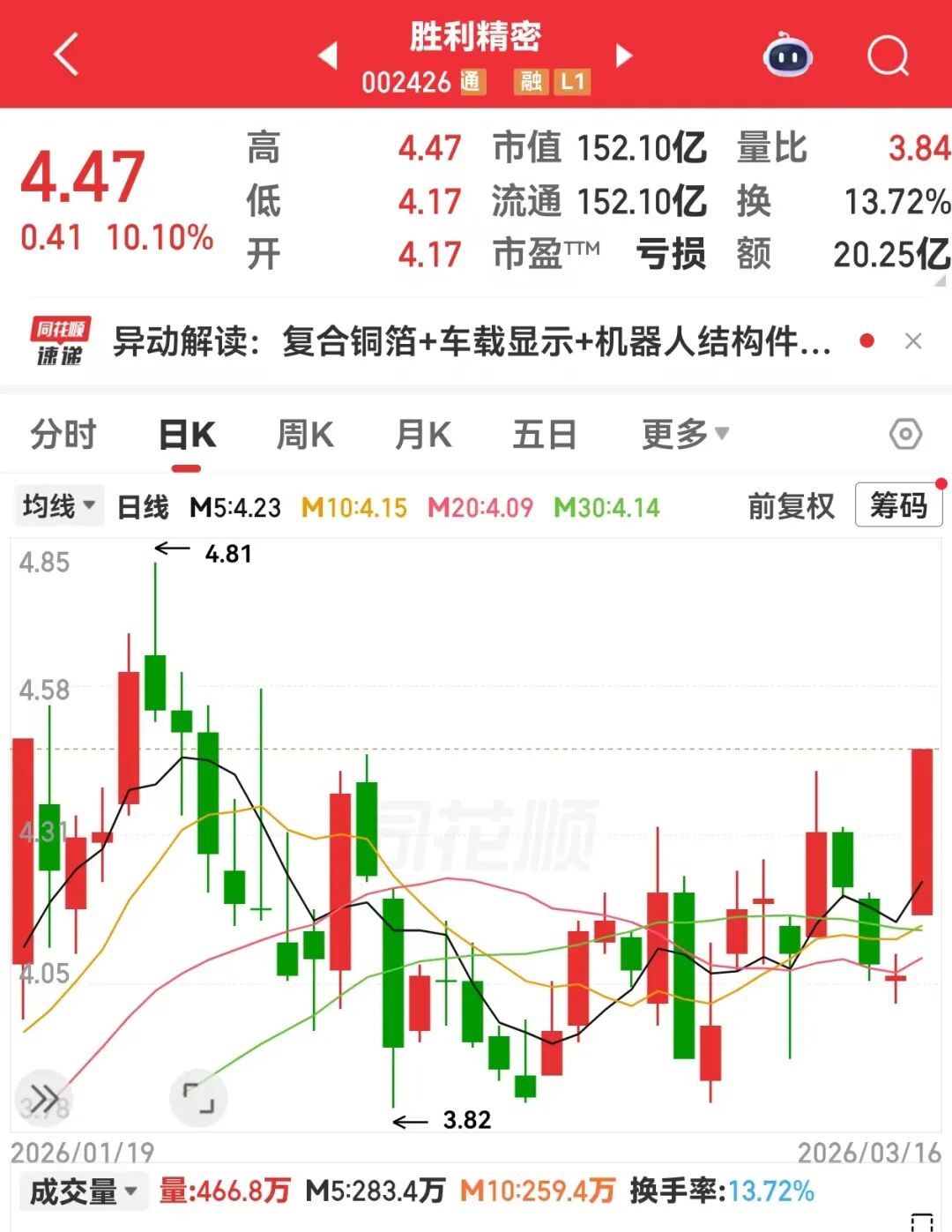
Task: Expand the 成交量 indicator dropdown
Action: 82,1190
